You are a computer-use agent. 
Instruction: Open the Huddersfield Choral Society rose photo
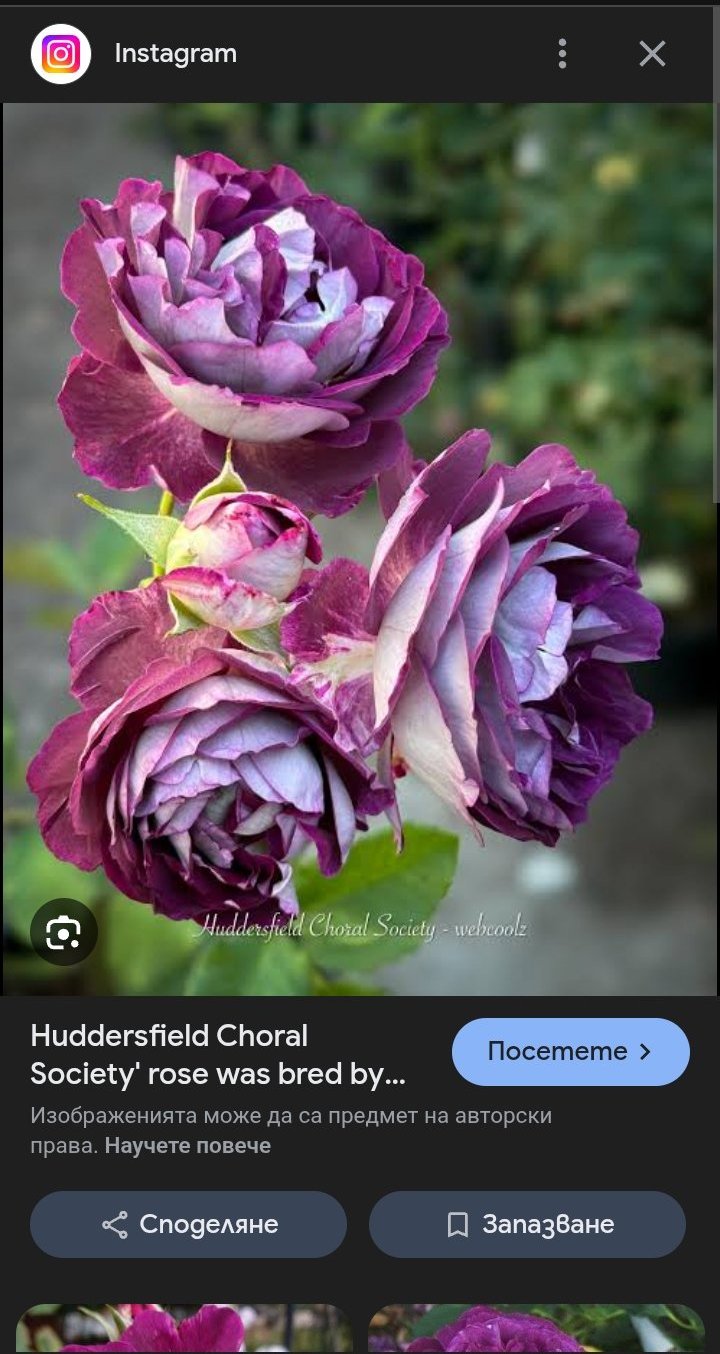point(359,549)
